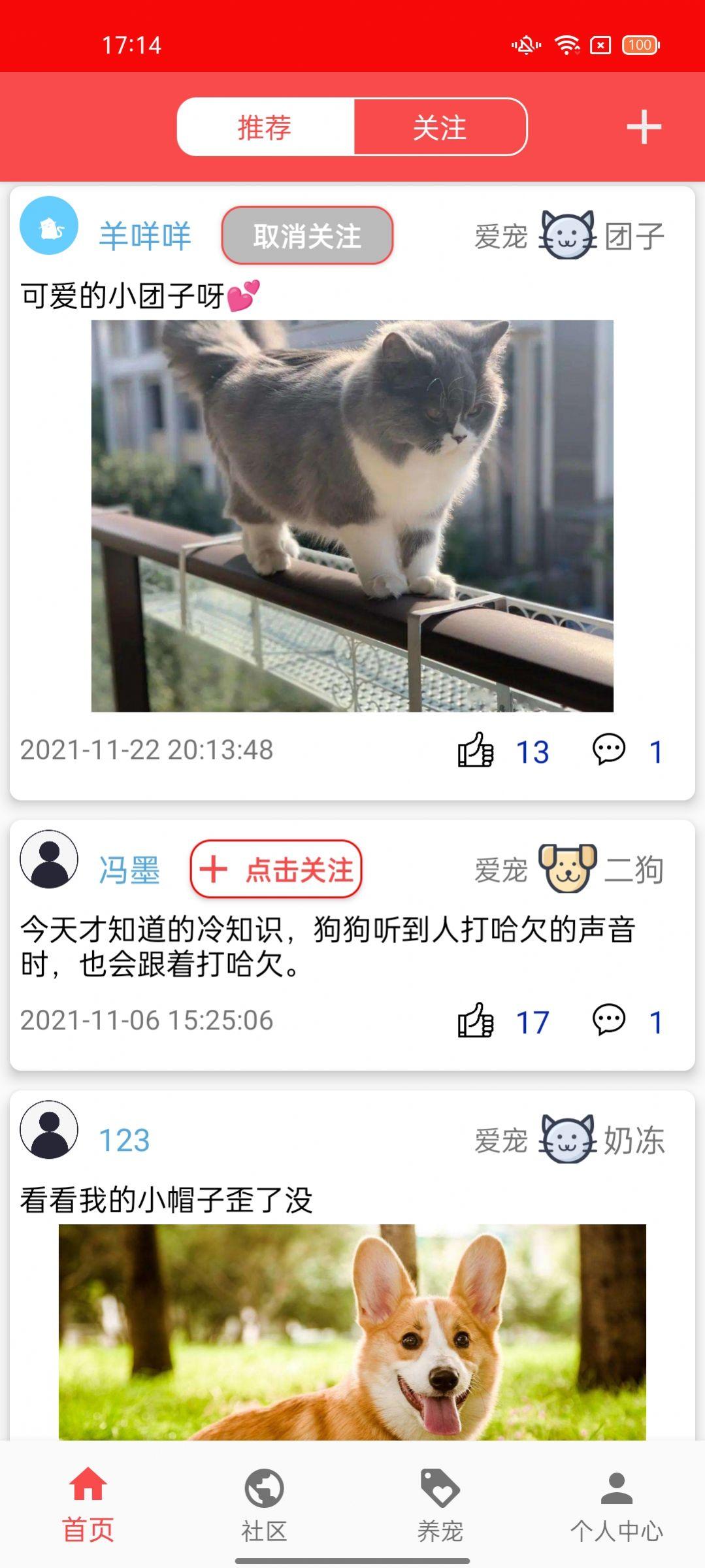705x1568 pixels.
Task: Open user 123's profile avatar
Action: click(x=49, y=1129)
